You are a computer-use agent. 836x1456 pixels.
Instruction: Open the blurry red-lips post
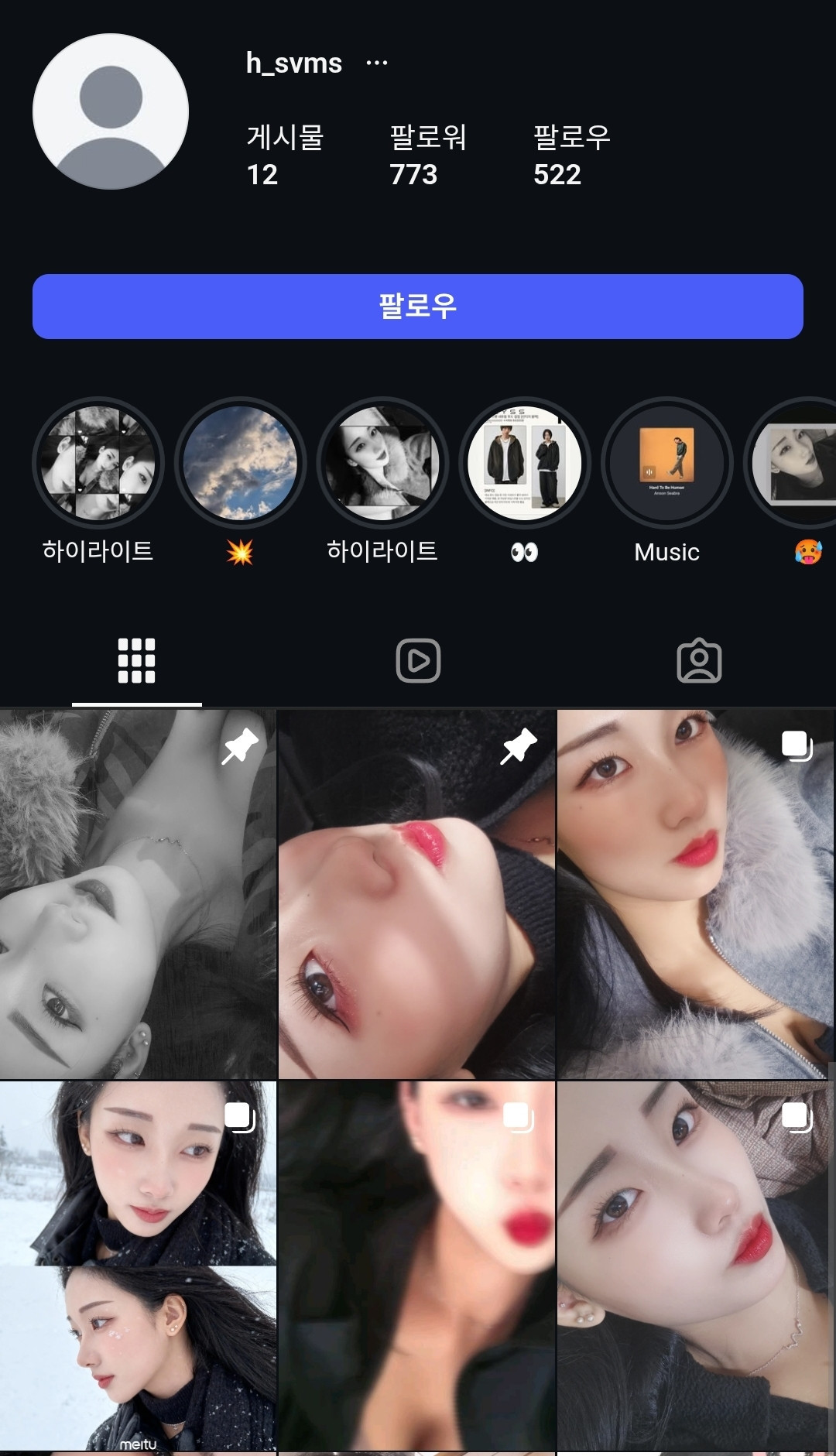416,1266
